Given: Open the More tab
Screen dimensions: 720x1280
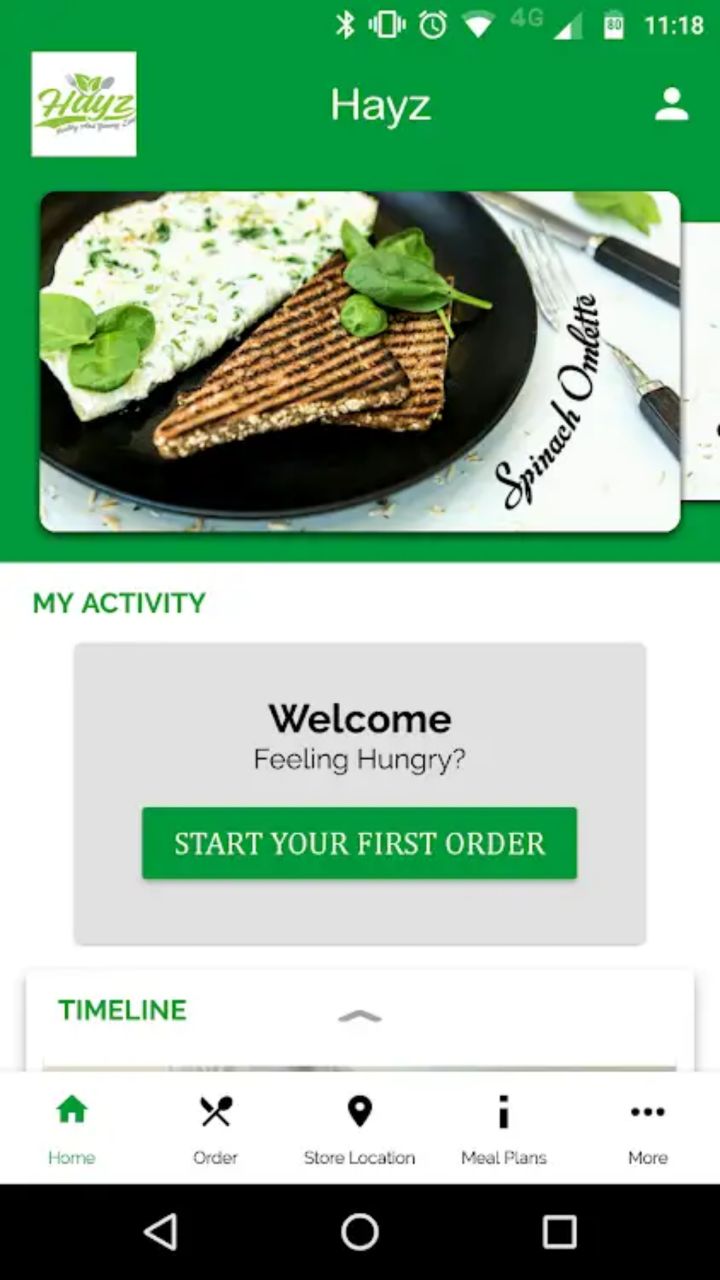Looking at the screenshot, I should click(647, 1129).
